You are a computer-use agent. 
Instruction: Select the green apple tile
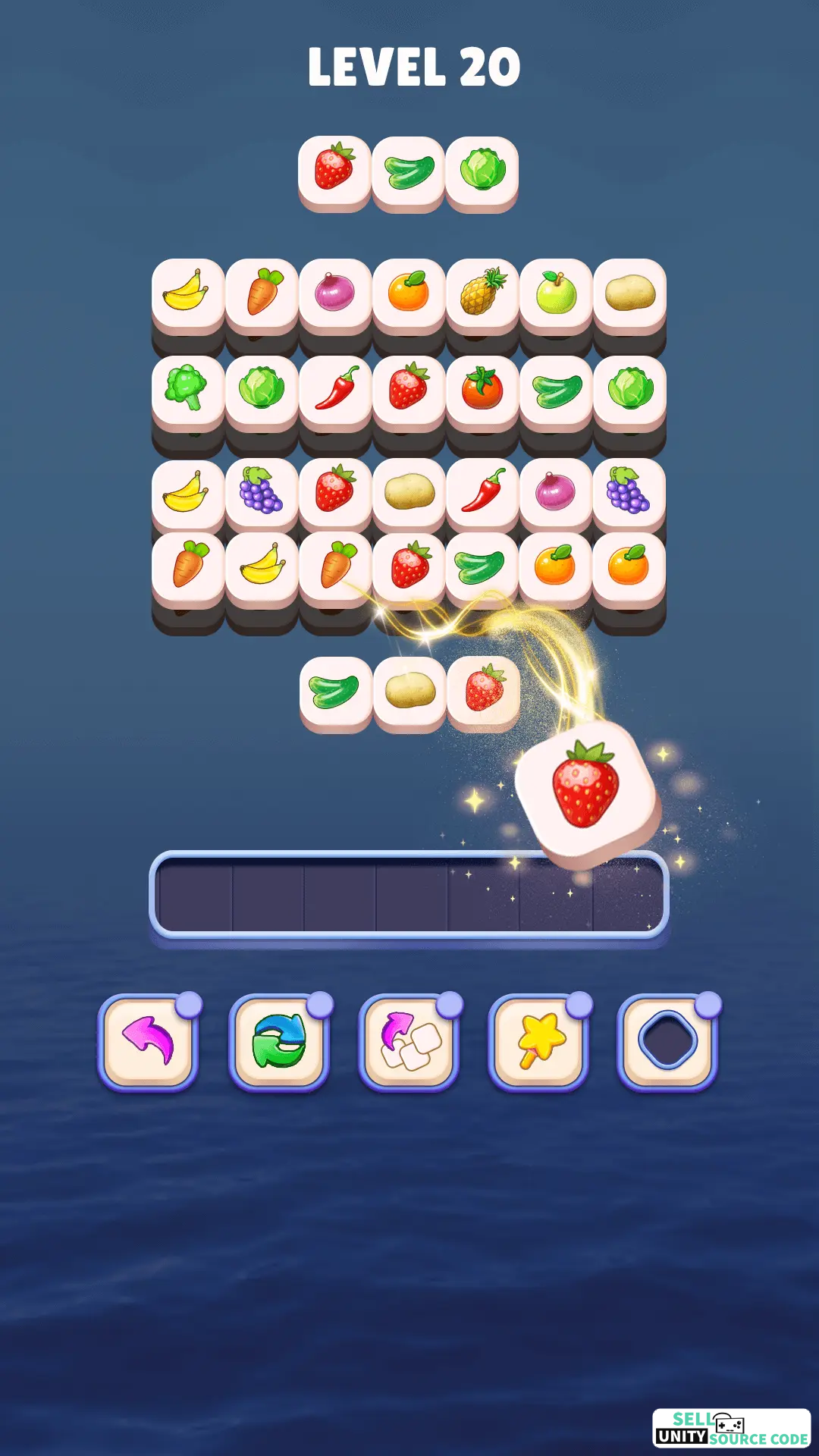pos(556,294)
